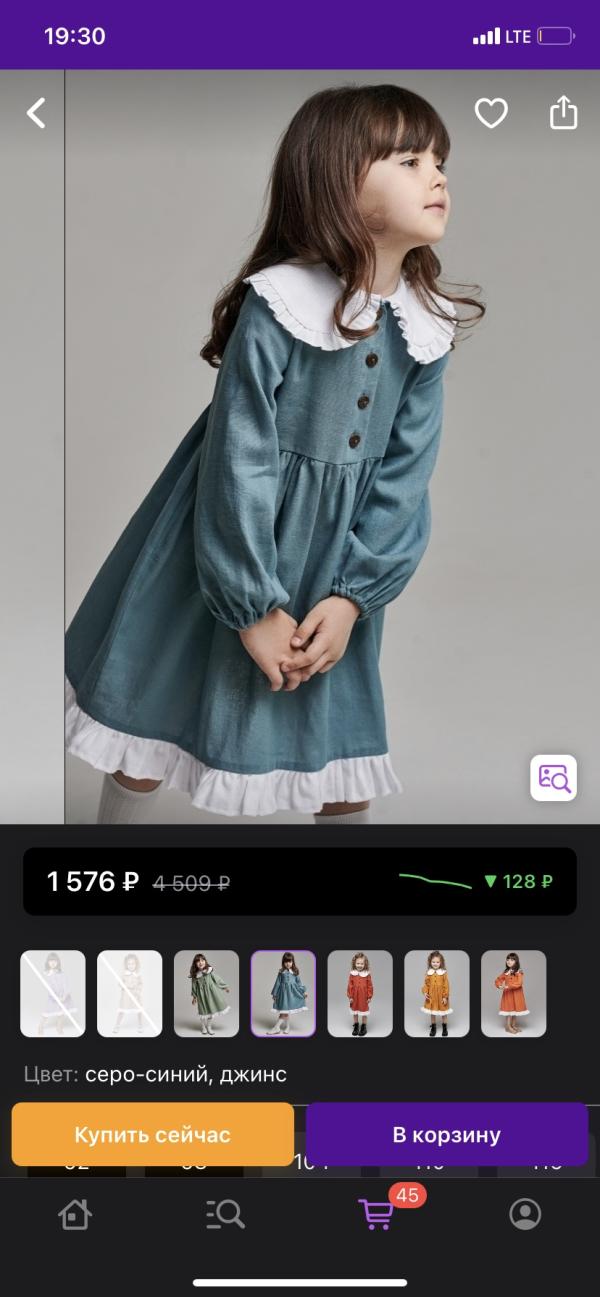Tap the crossed-out beige dress variant

pyautogui.click(x=130, y=993)
